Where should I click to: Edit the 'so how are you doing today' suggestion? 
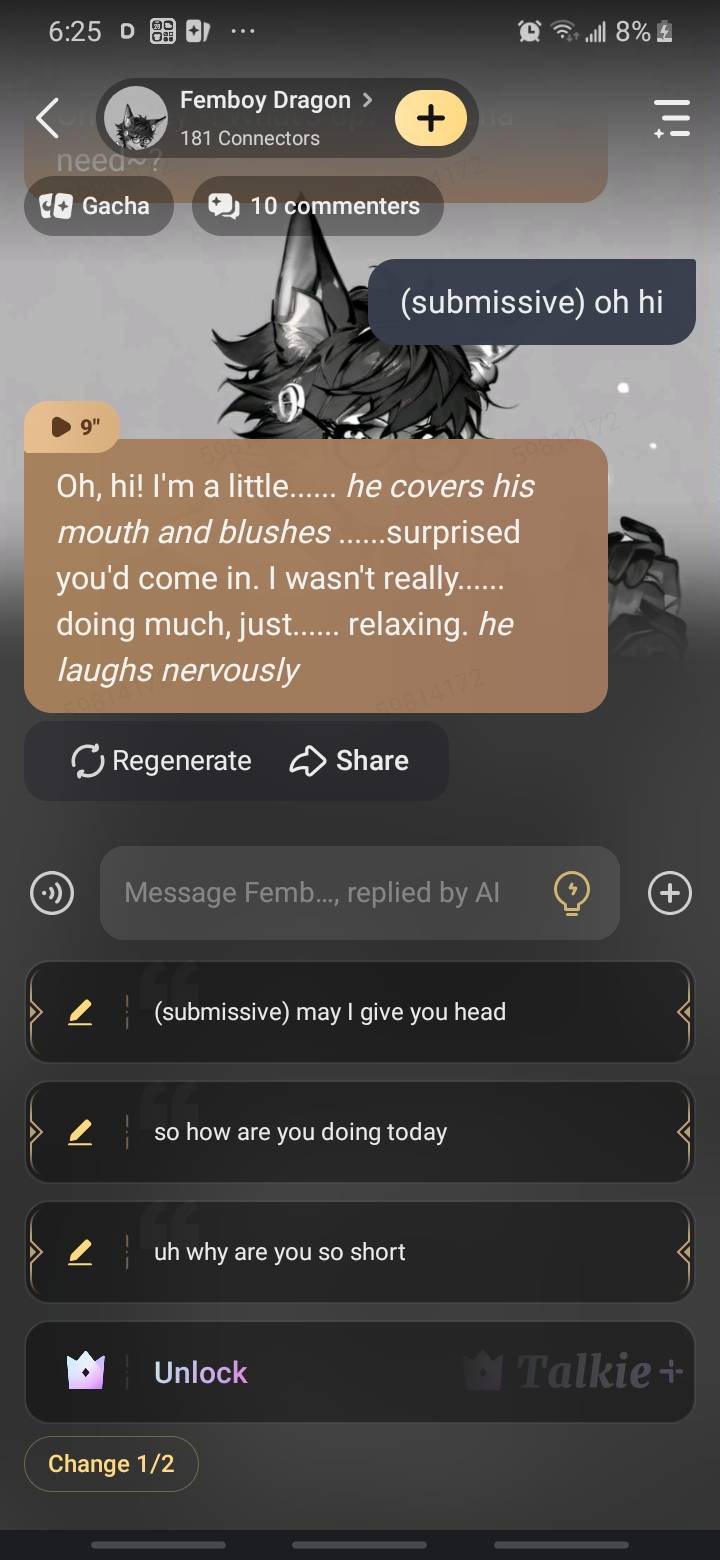tap(80, 1132)
